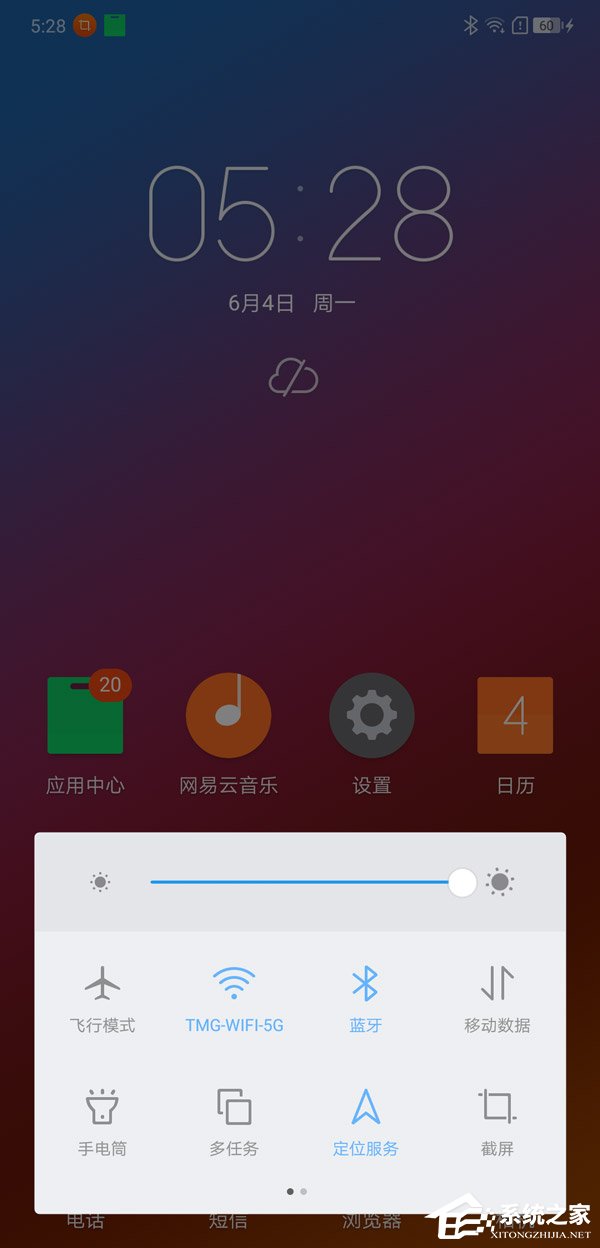The width and height of the screenshot is (600, 1248).
Task: Tap the brightness slider track
Action: click(300, 882)
